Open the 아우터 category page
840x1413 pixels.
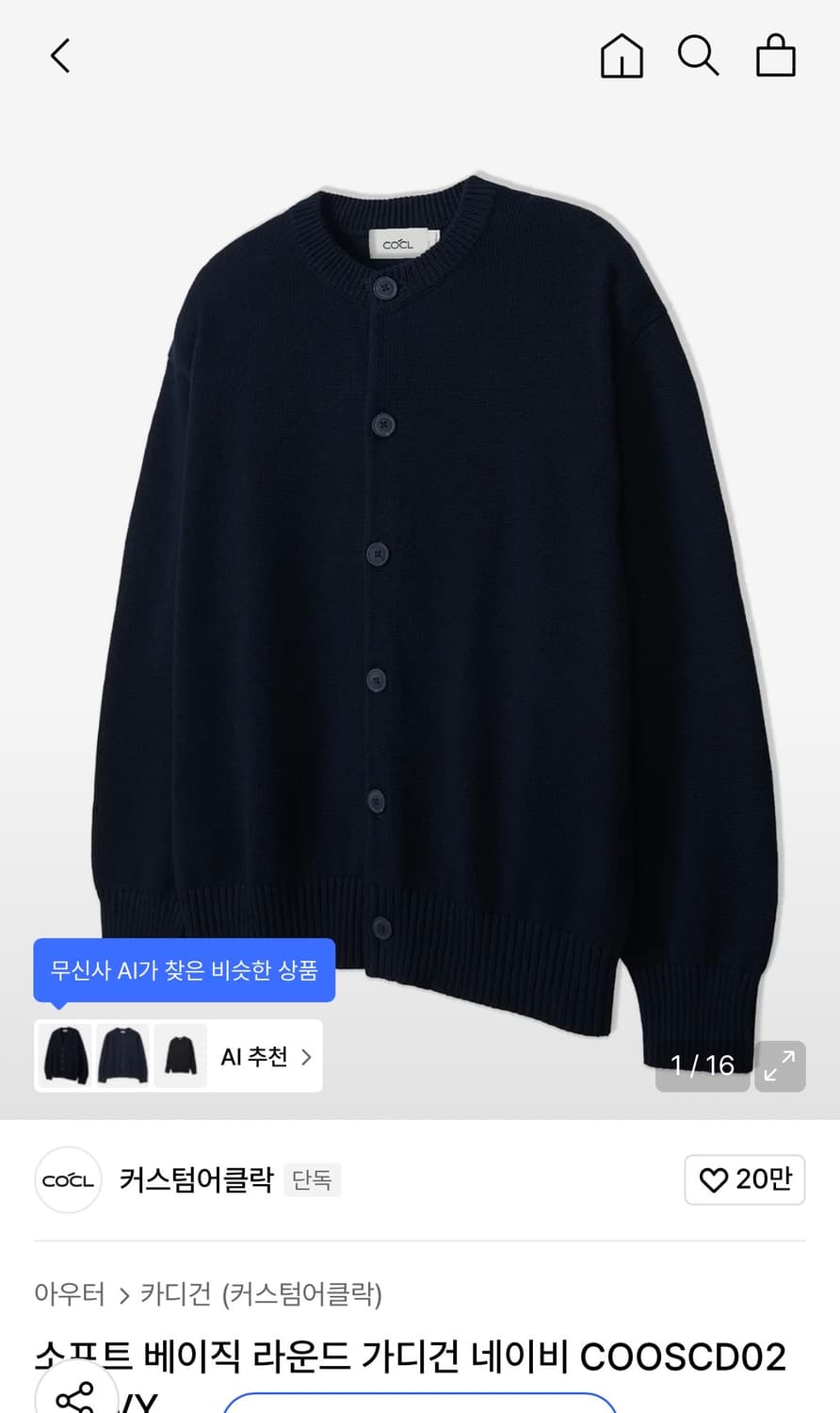[69, 1295]
